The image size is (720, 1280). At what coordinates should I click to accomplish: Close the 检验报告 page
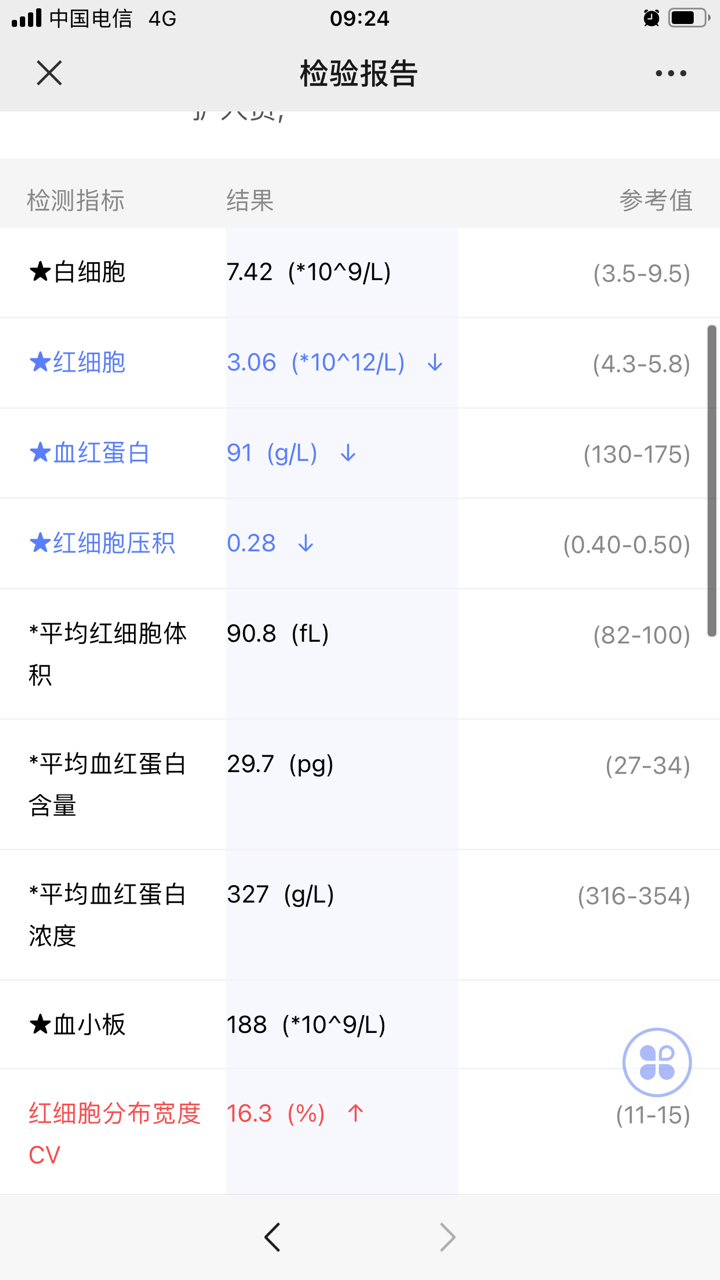tap(49, 73)
